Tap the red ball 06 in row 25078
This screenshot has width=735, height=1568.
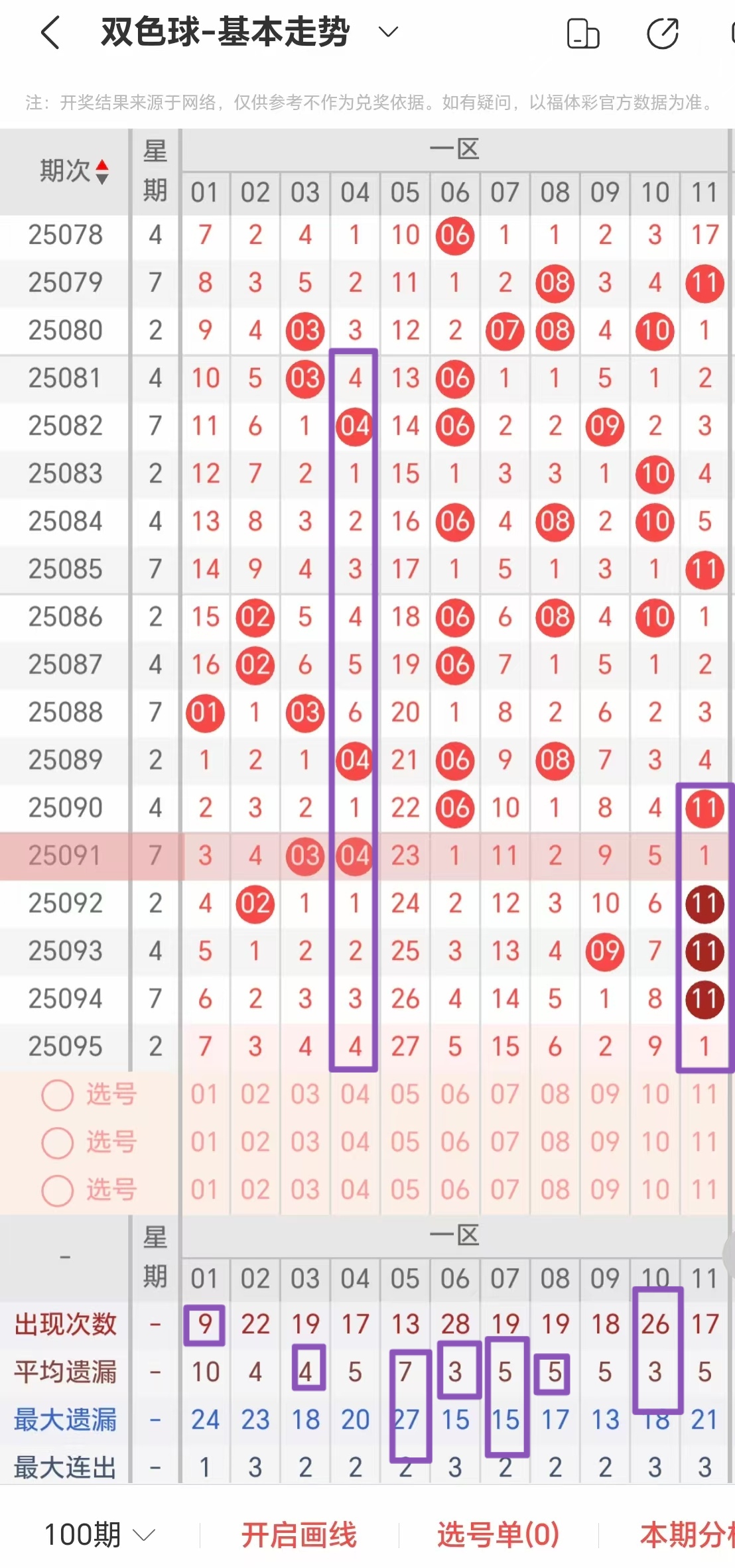455,235
